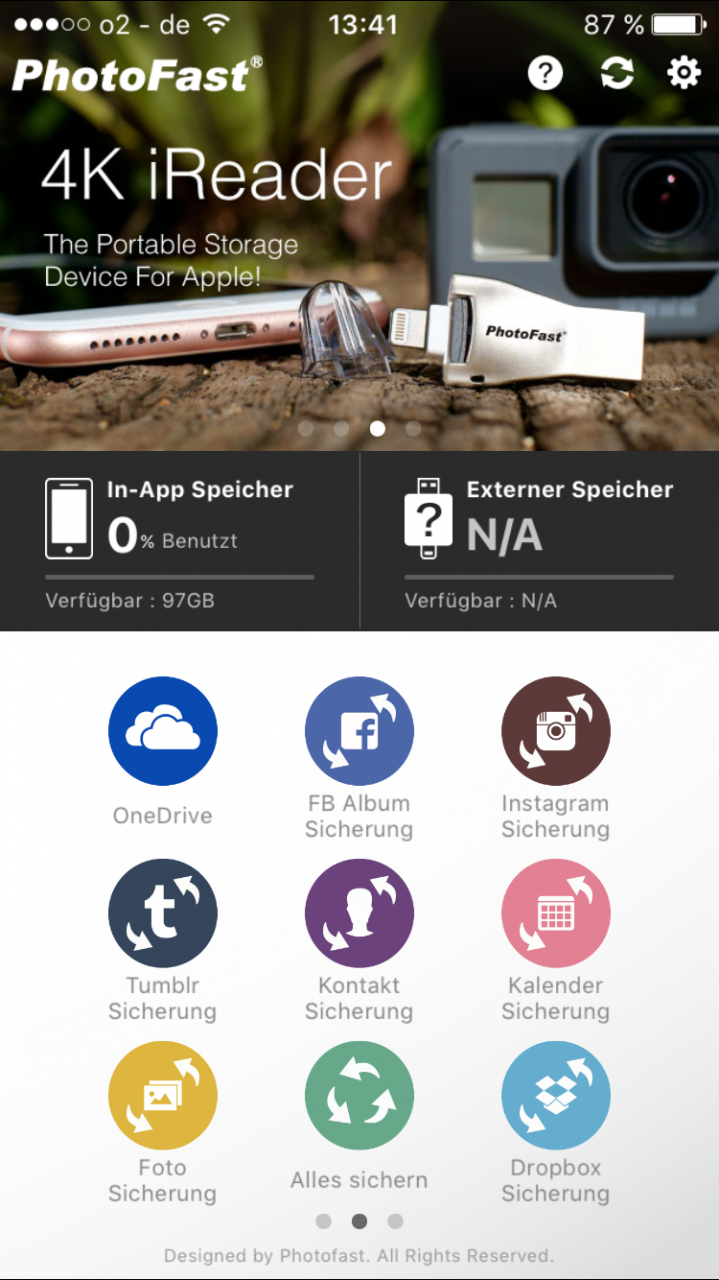Choose Kalender Sicherung
This screenshot has height=1280, width=719.
[555, 913]
